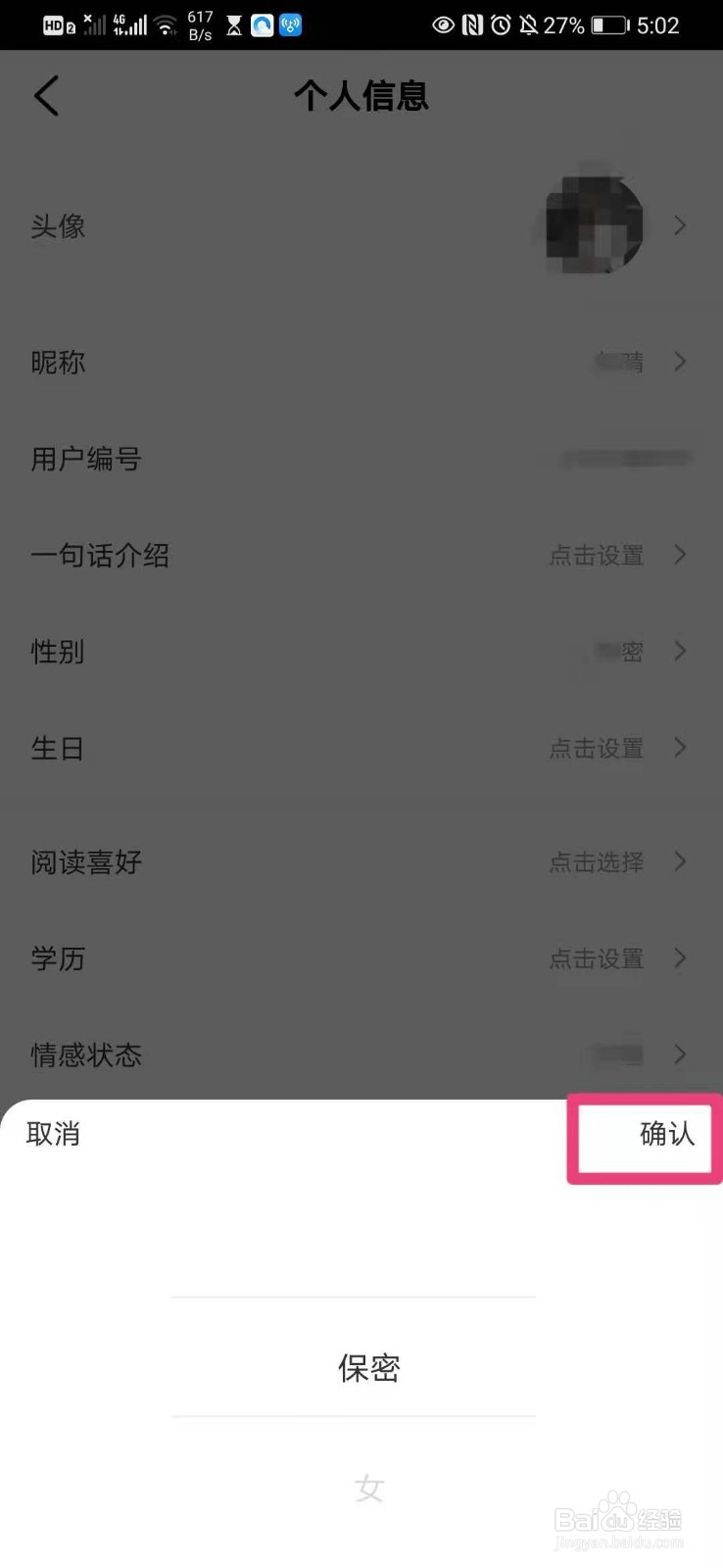
Task: Open the 情感状态 row
Action: tap(294, 1054)
